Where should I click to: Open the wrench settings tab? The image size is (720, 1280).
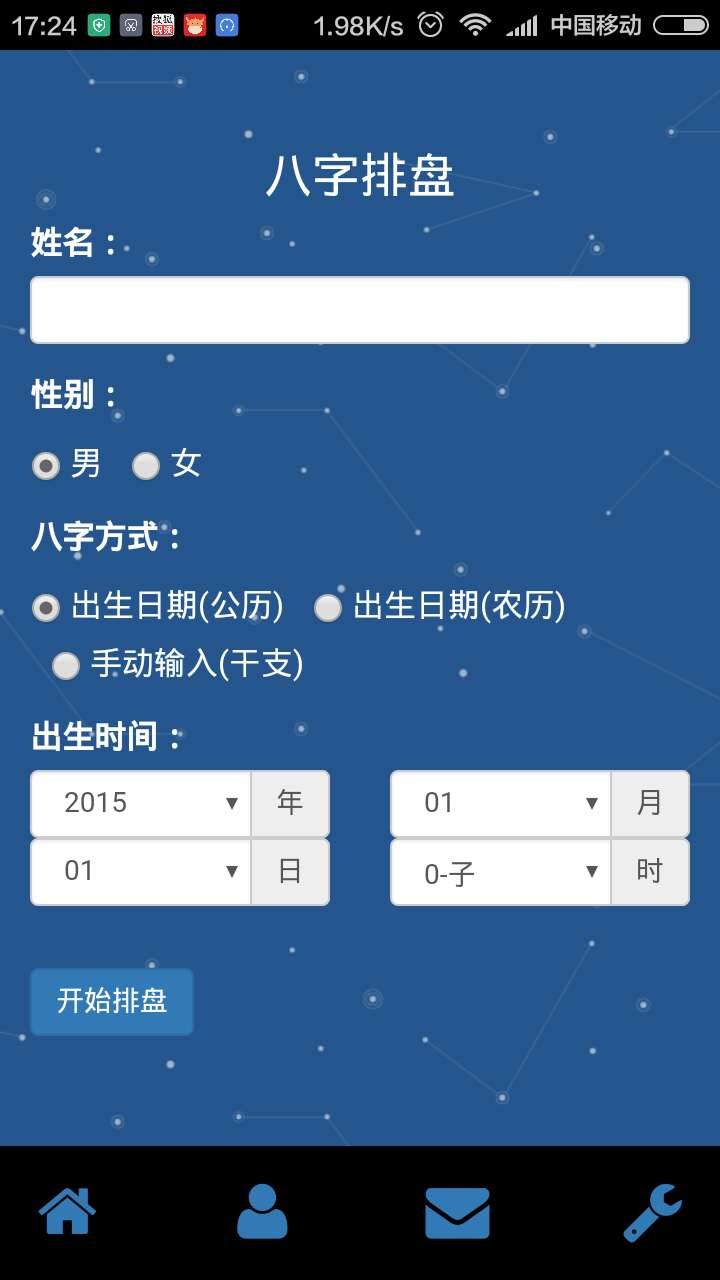click(x=652, y=1212)
